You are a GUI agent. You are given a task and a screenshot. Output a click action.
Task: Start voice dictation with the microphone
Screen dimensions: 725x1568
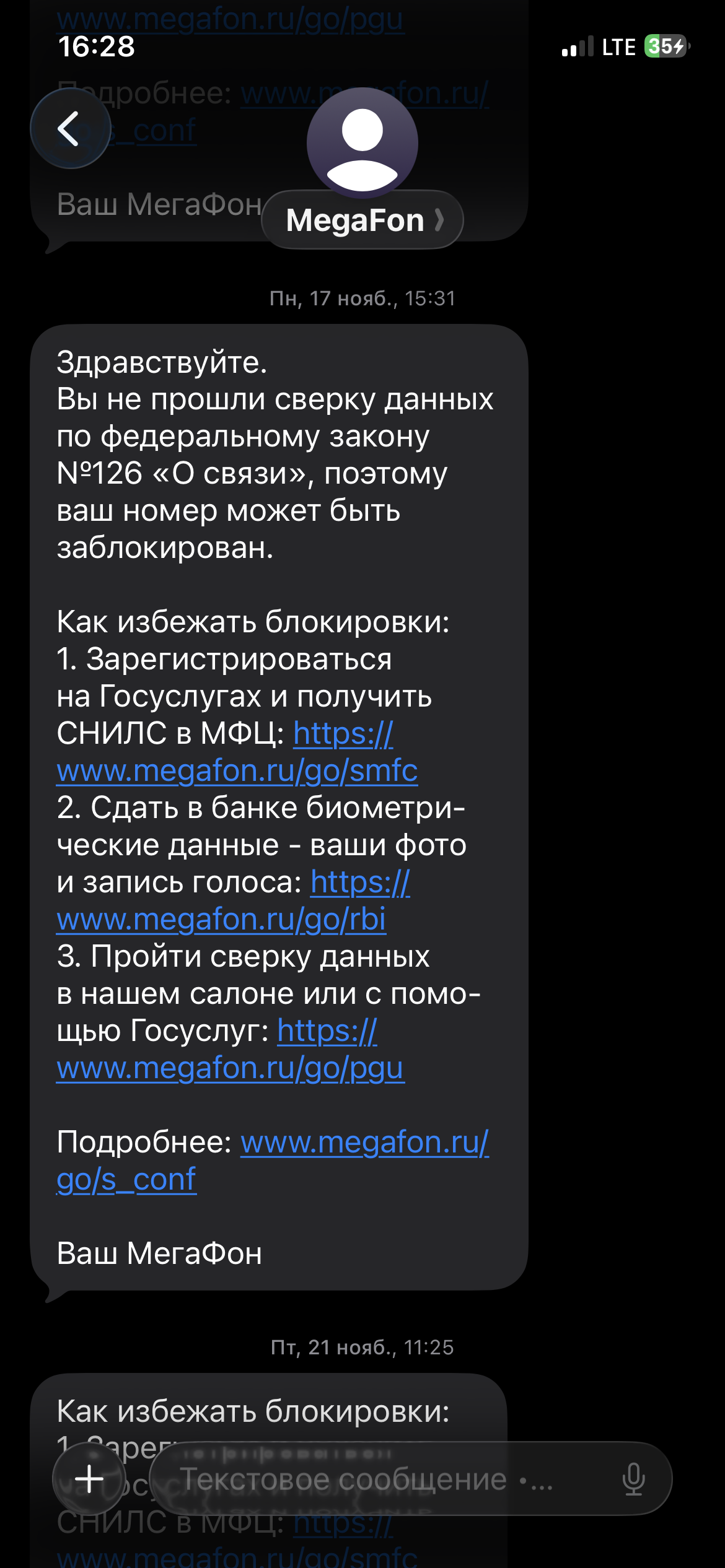[x=633, y=1479]
